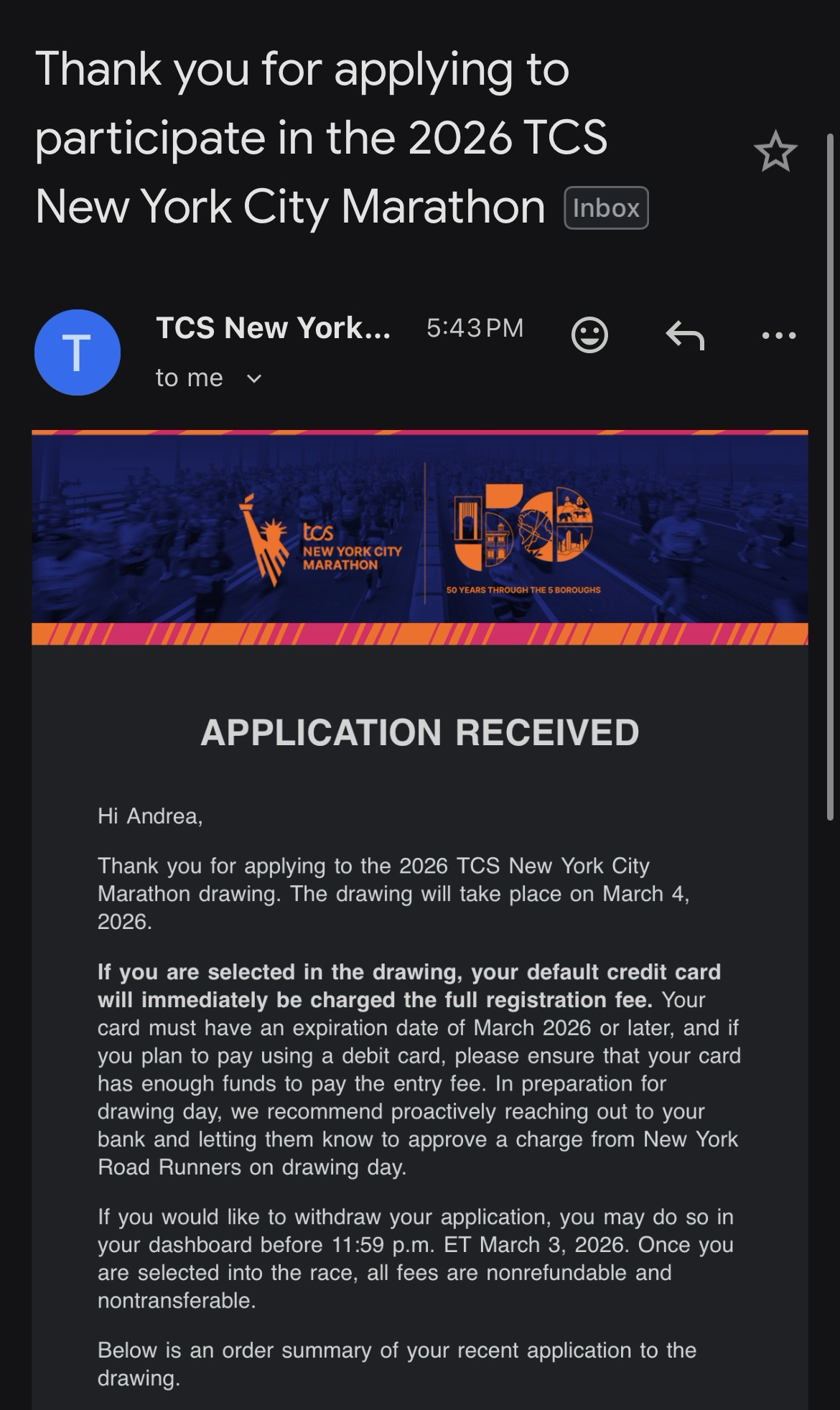
Task: Tap the Inbox label chip
Action: [x=606, y=208]
